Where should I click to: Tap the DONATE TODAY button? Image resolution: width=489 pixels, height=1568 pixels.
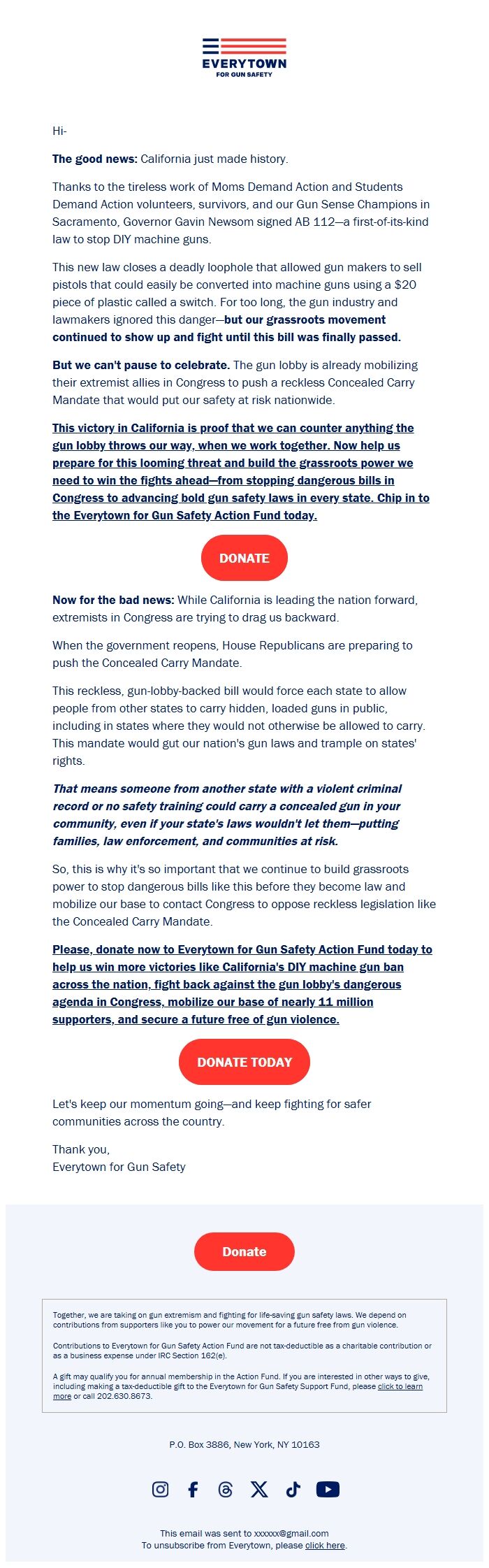244,1062
